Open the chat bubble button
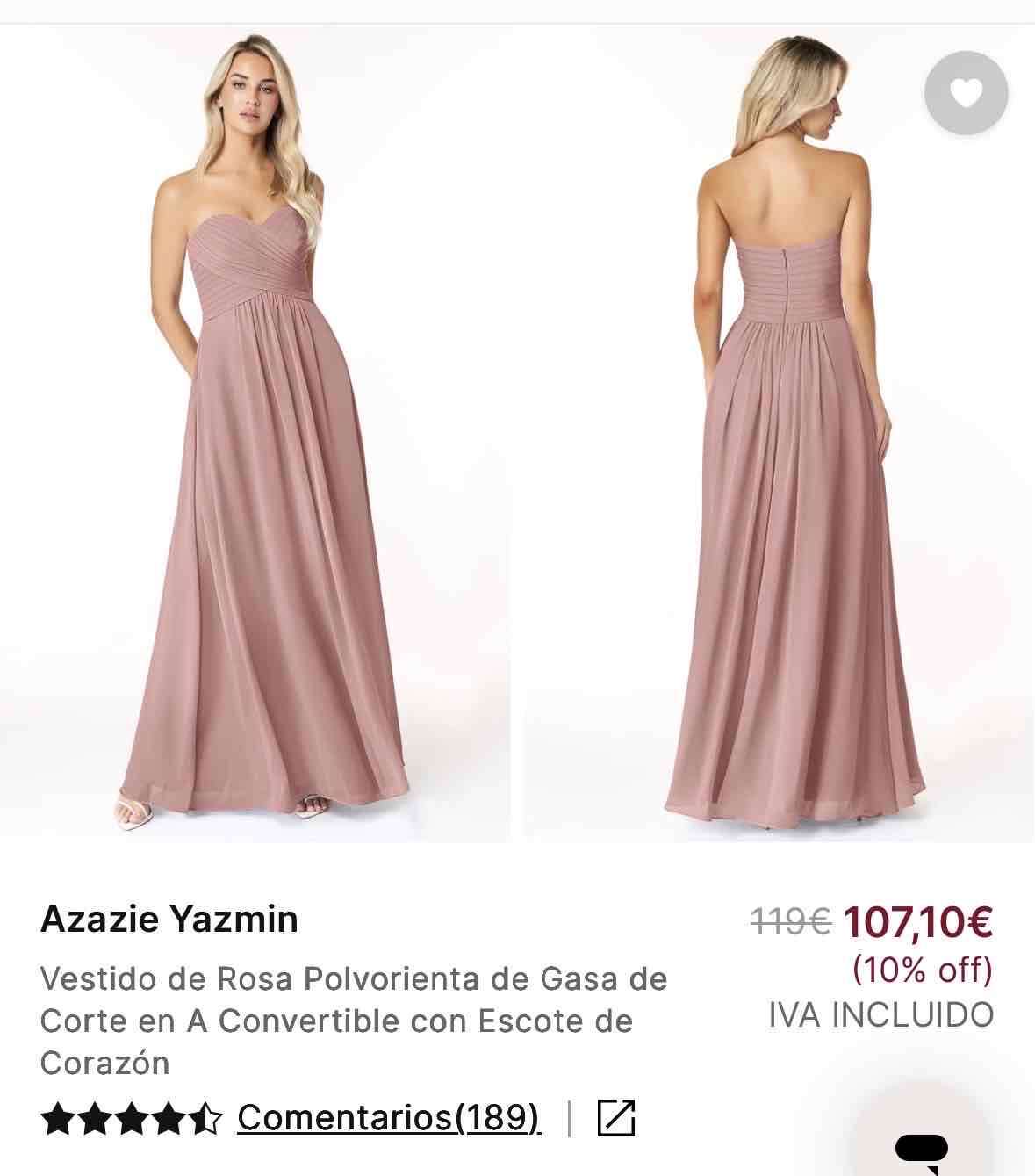The height and width of the screenshot is (1176, 1035). coord(921,1151)
